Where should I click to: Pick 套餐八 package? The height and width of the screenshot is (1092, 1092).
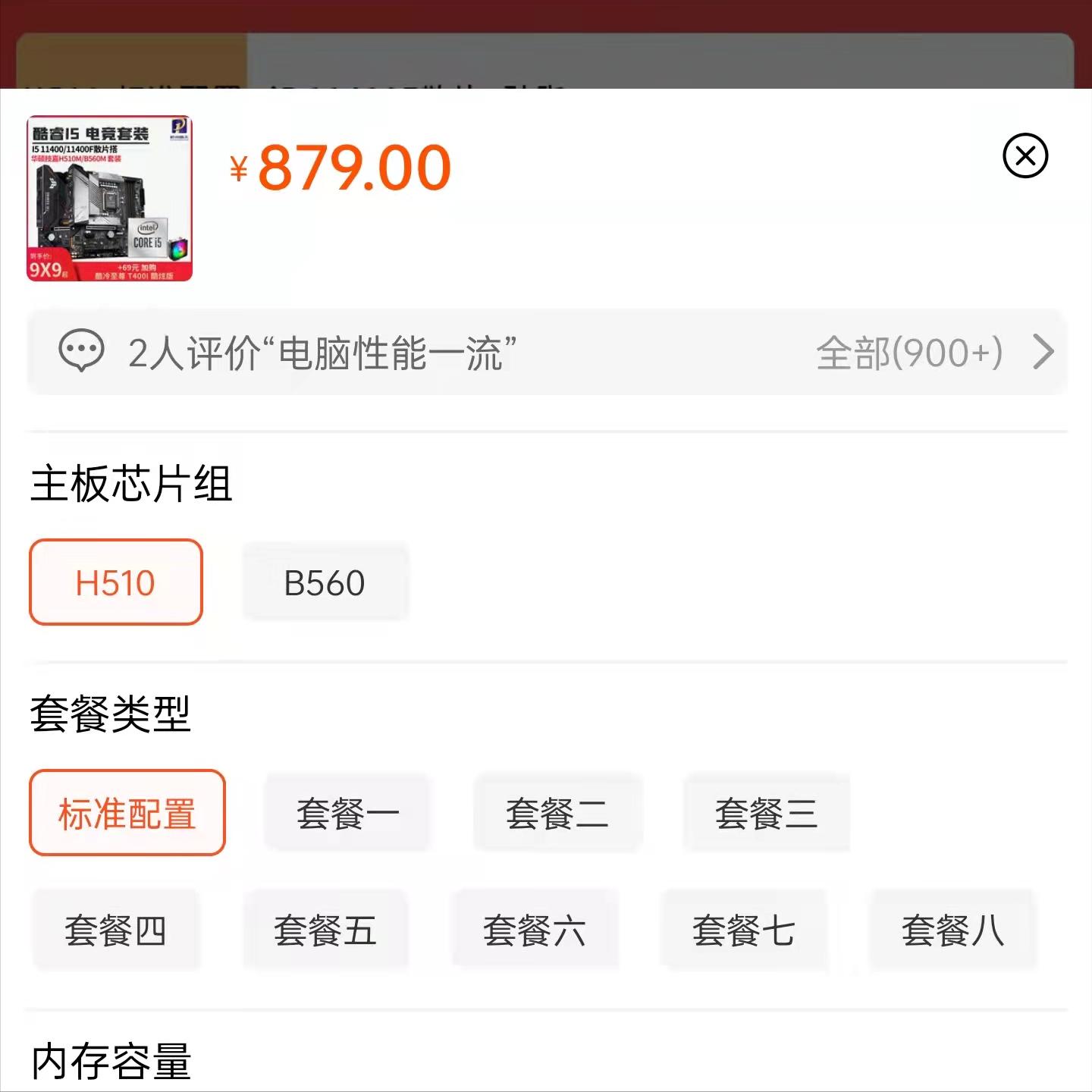952,930
